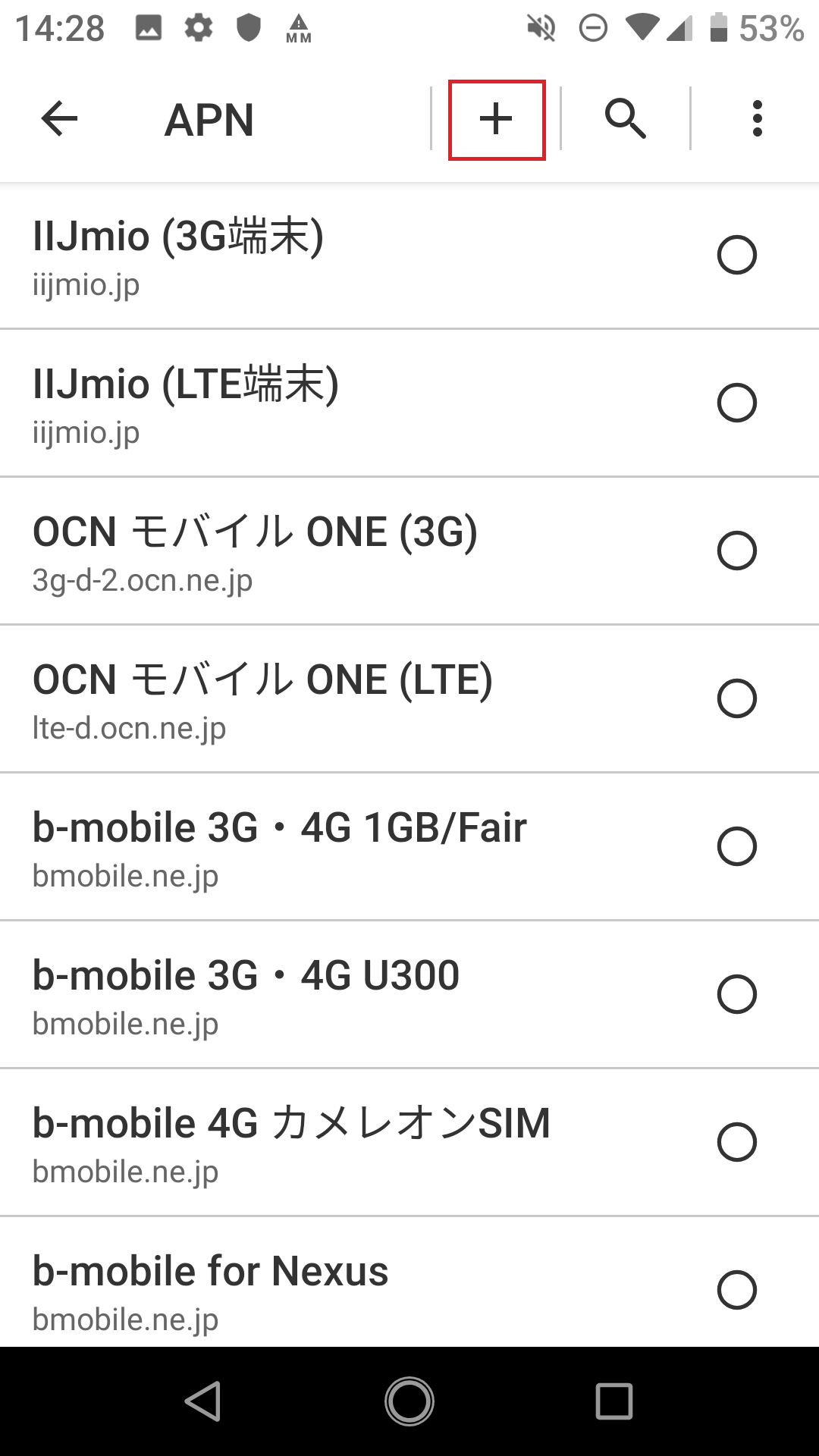Tap the Wi-Fi status bar icon

click(x=644, y=28)
